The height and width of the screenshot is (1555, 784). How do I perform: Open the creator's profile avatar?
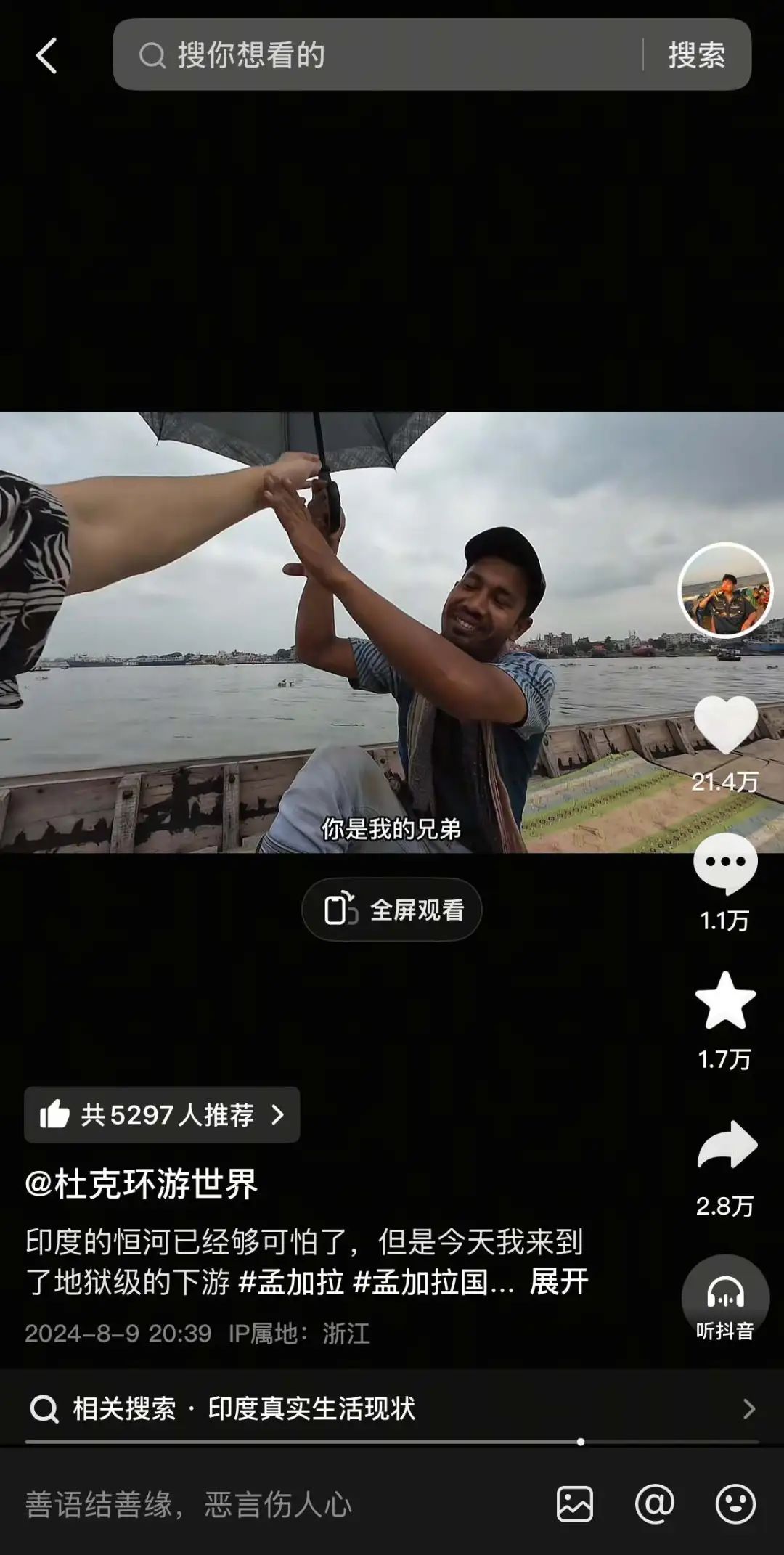[725, 590]
